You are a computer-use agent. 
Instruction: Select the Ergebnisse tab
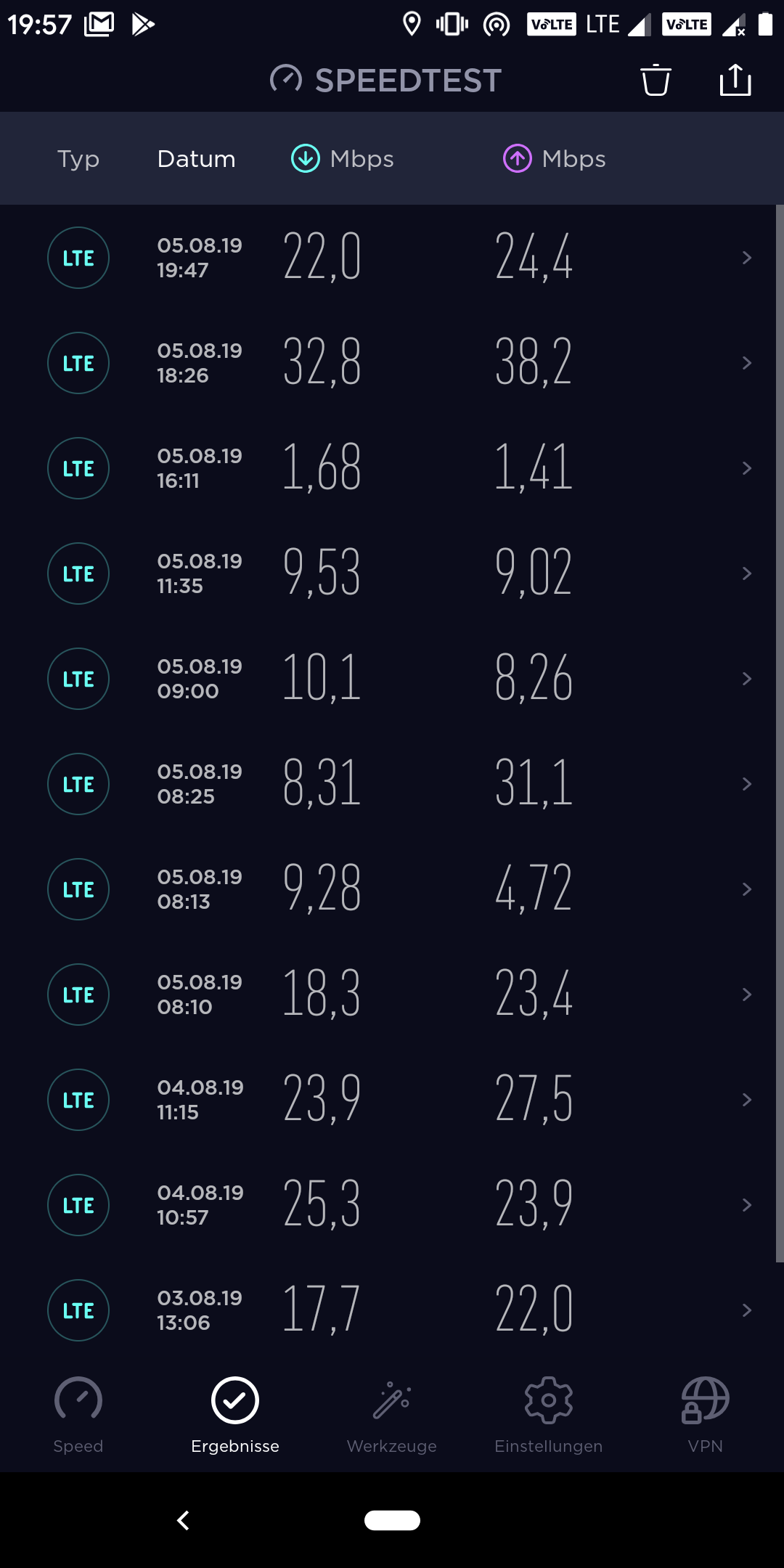pos(235,1416)
